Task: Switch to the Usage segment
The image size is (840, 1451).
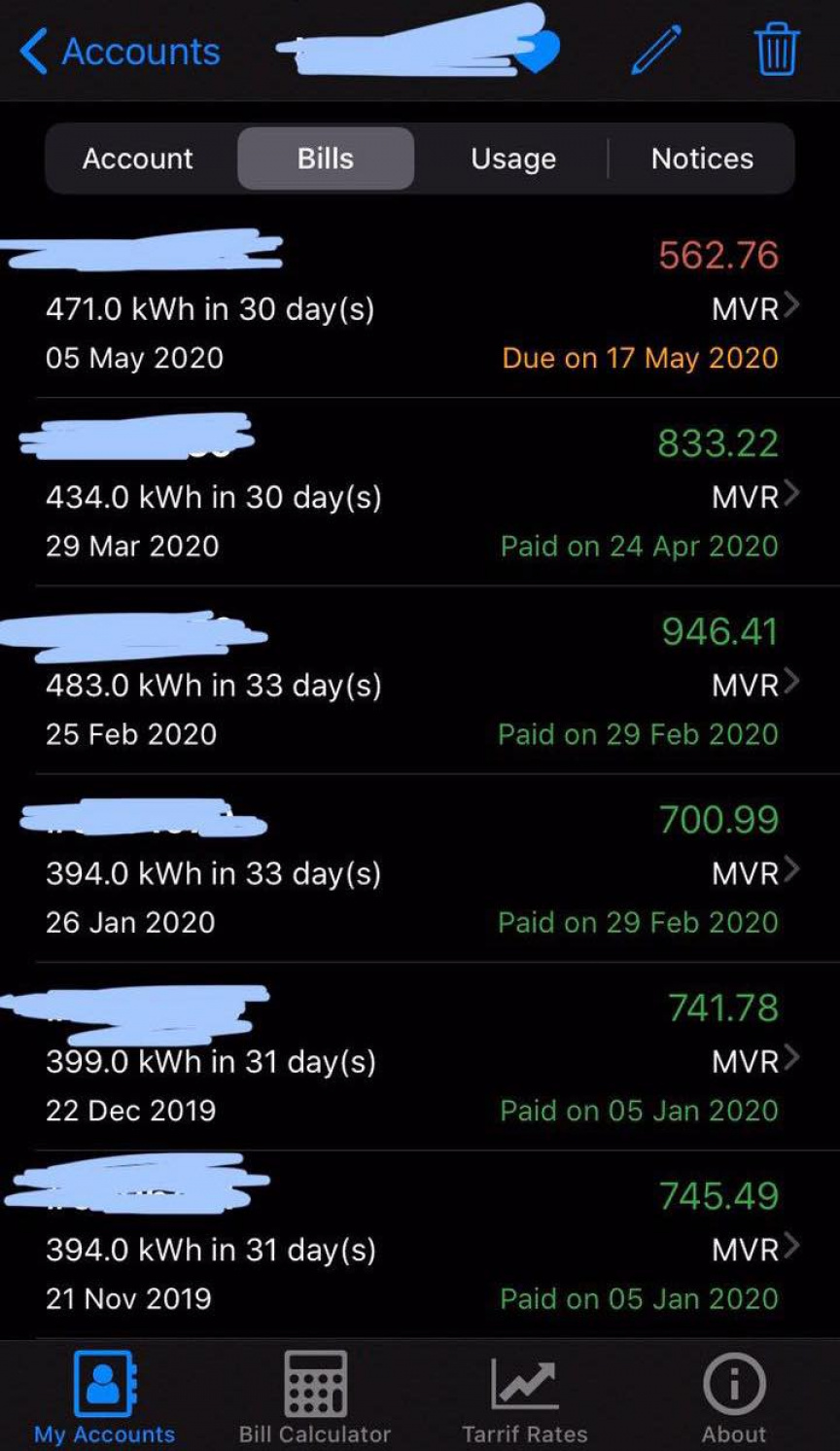Action: pos(513,159)
